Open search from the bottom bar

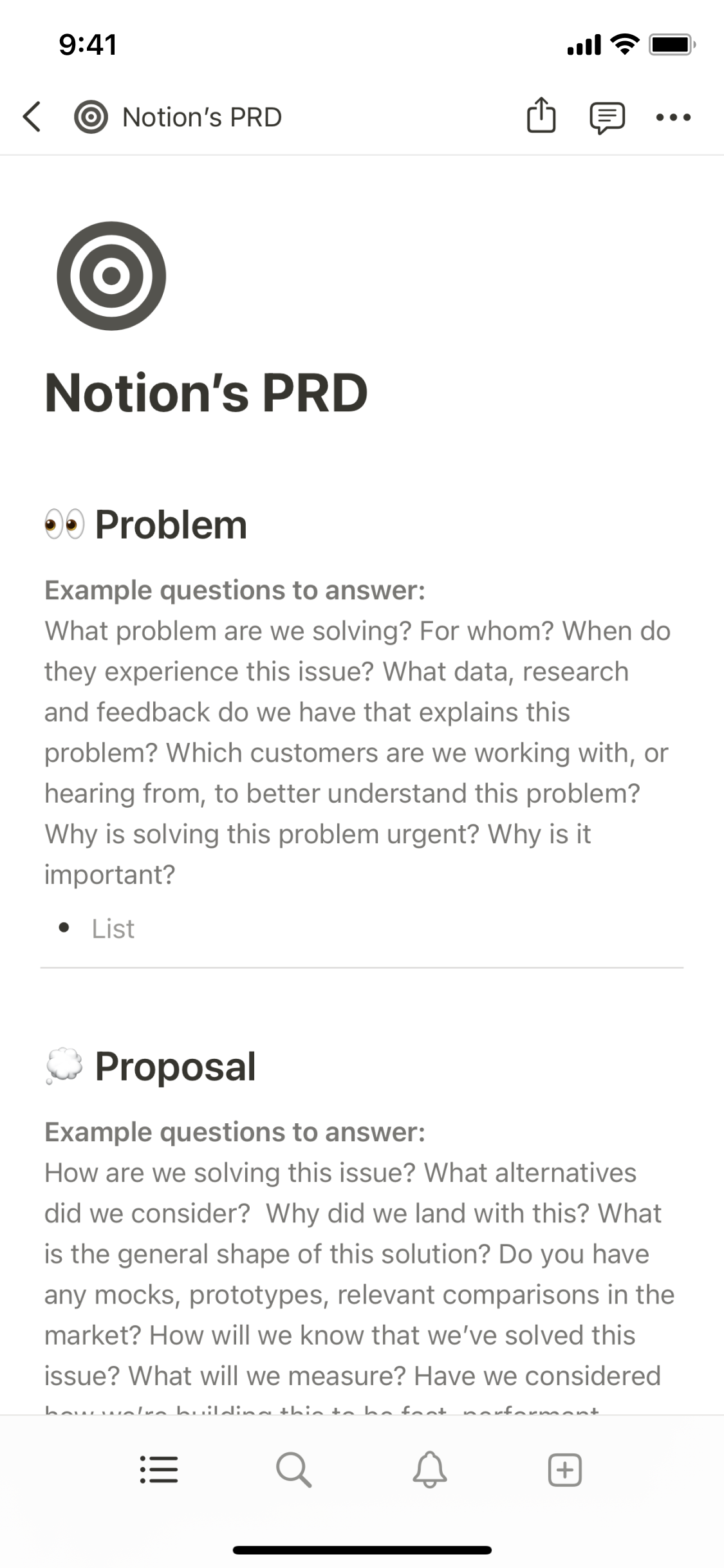294,1470
